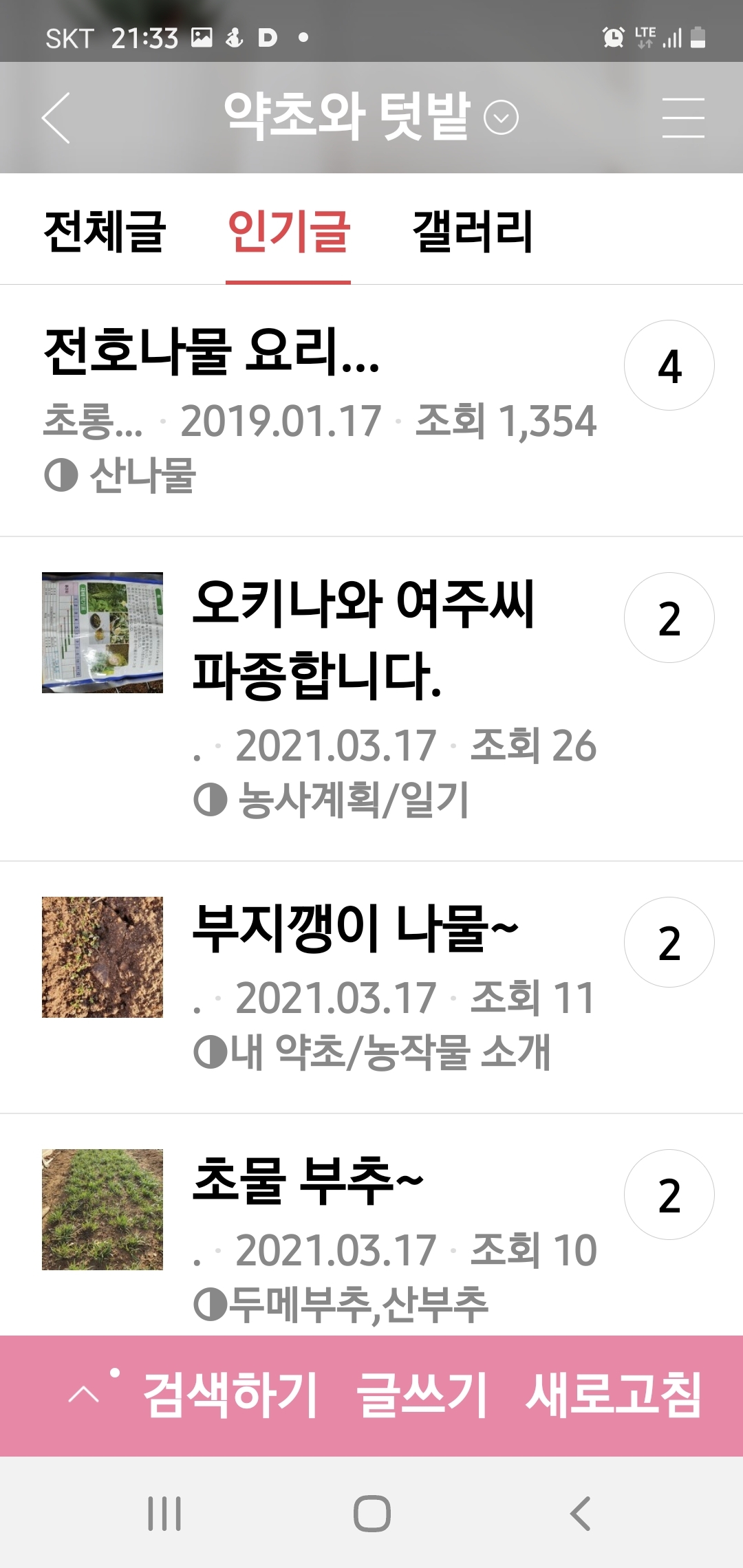Image resolution: width=743 pixels, height=1568 pixels.
Task: Open the hamburger menu
Action: coord(683,118)
